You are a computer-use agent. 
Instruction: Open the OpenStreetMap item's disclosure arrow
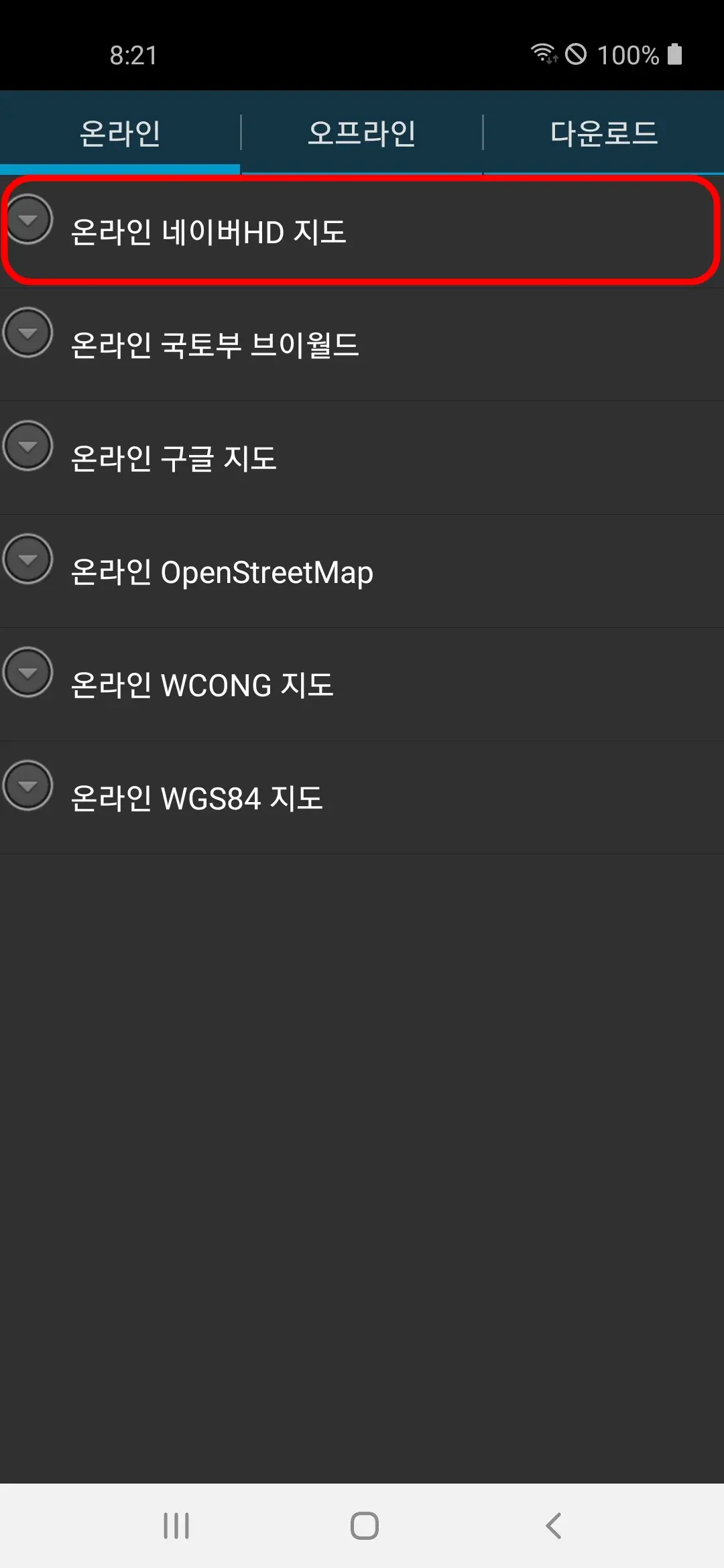[x=28, y=559]
